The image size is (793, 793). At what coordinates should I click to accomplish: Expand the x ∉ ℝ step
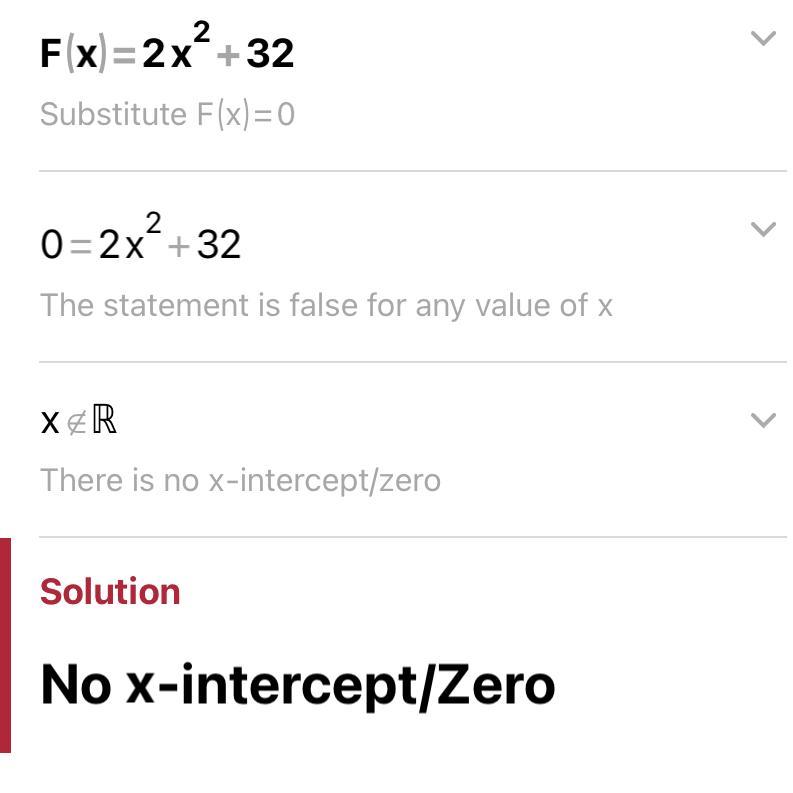tap(763, 420)
